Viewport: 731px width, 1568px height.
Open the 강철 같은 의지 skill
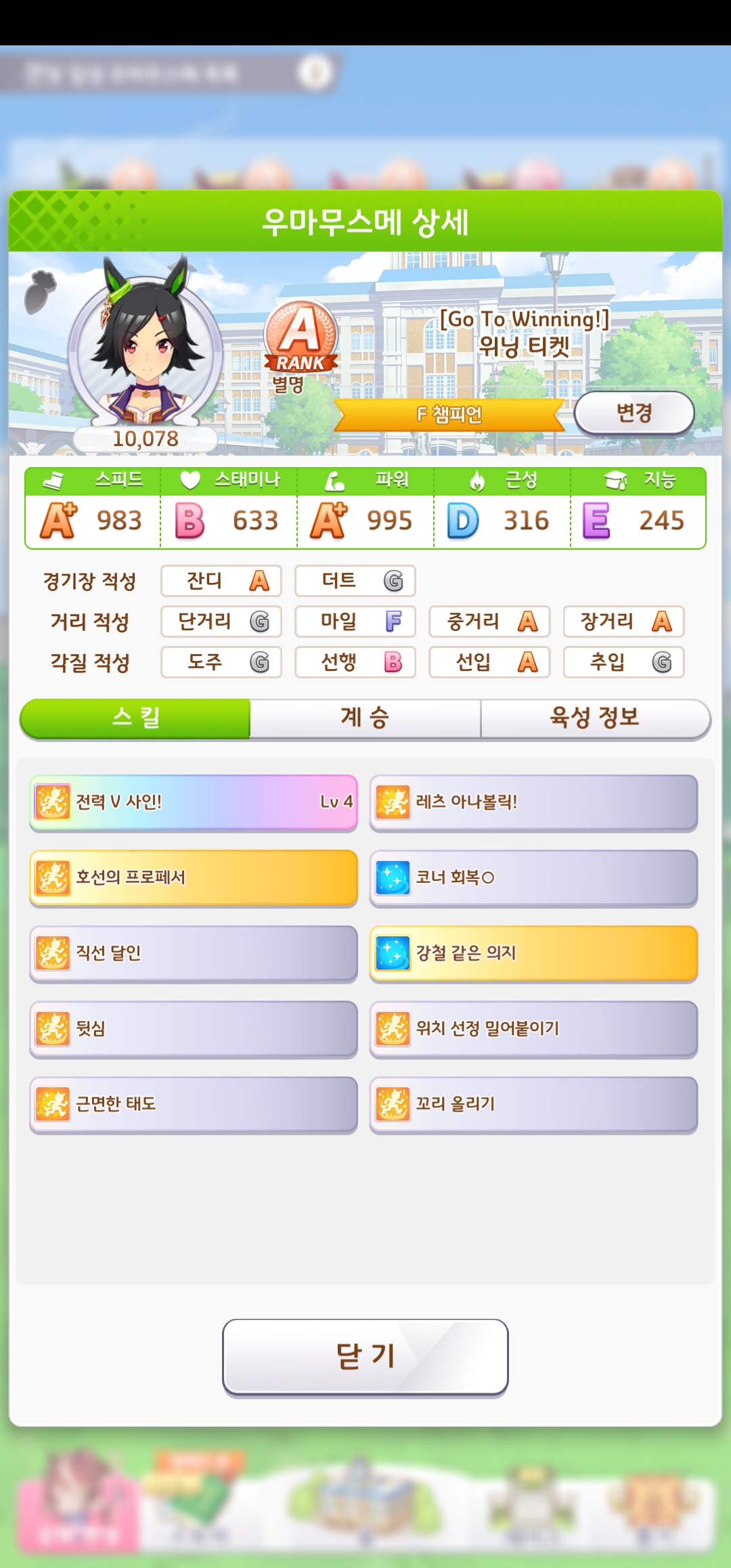pyautogui.click(x=533, y=953)
